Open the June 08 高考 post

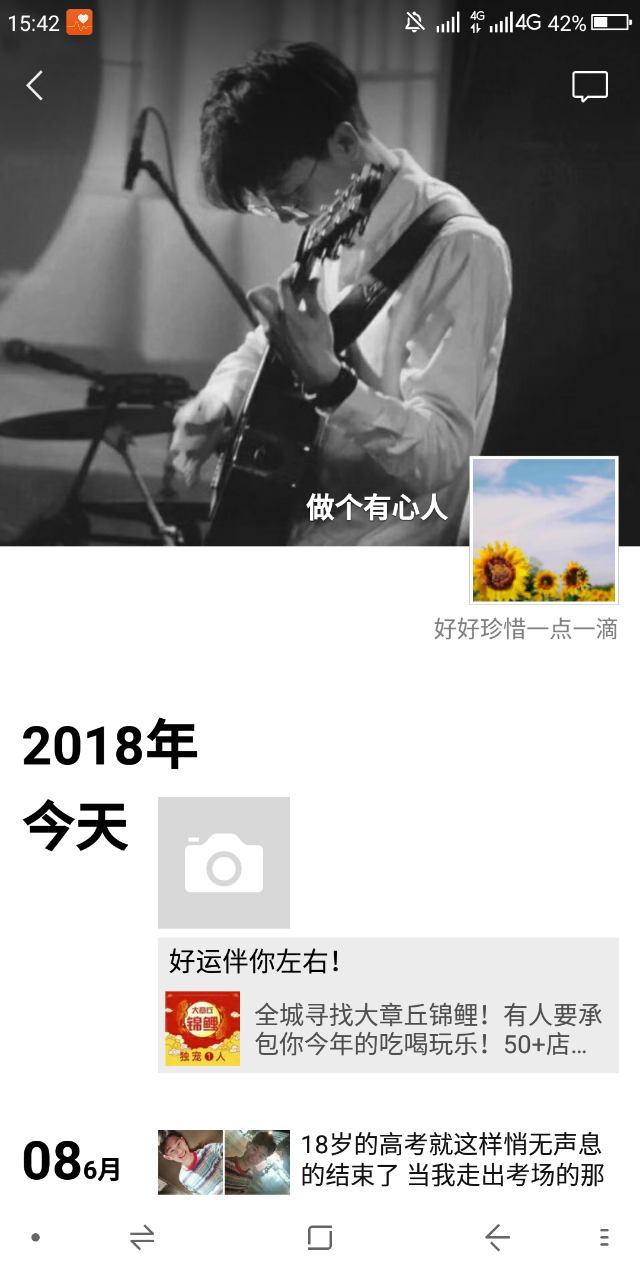click(452, 1160)
